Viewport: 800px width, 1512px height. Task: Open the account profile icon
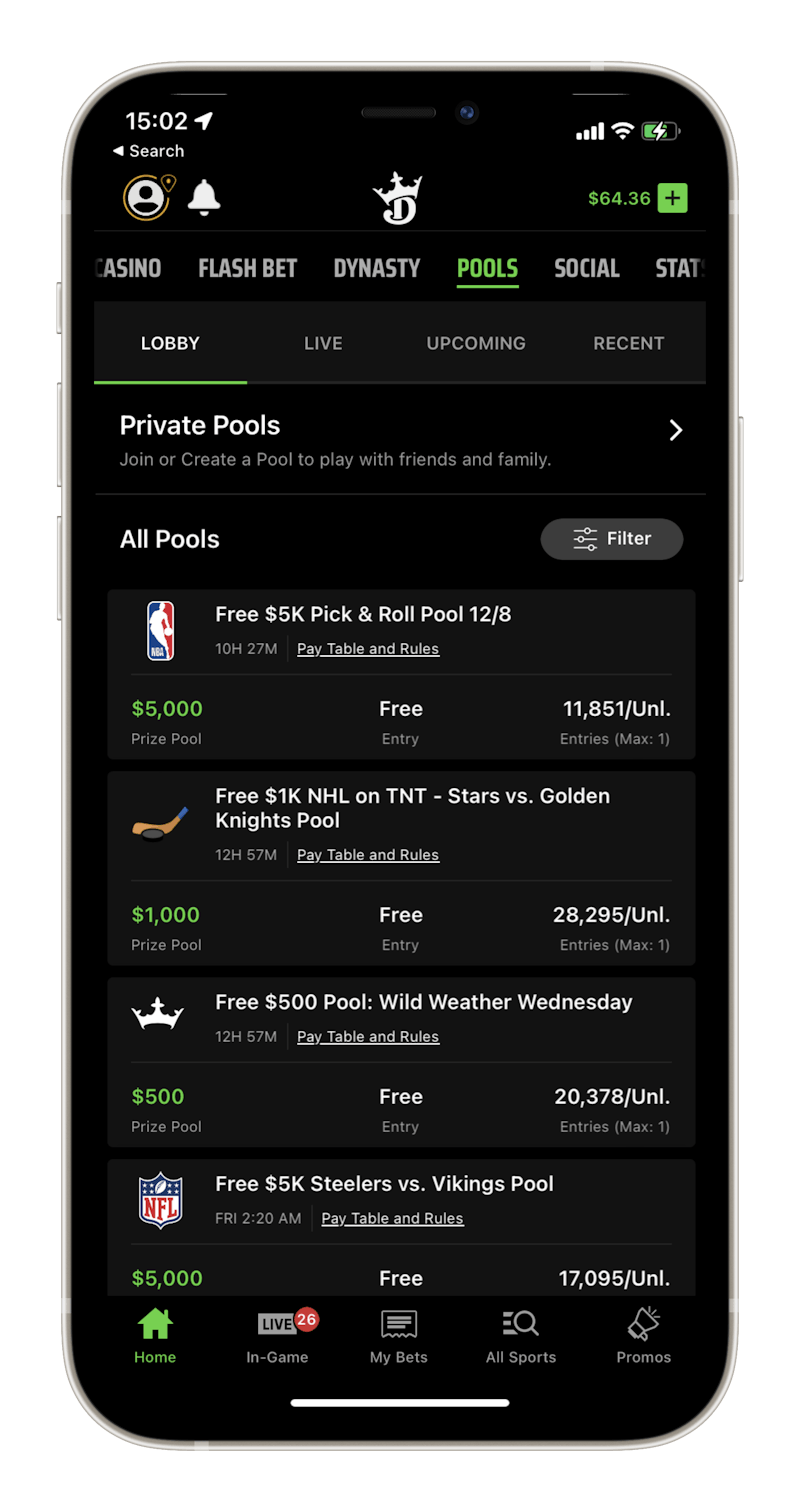147,197
